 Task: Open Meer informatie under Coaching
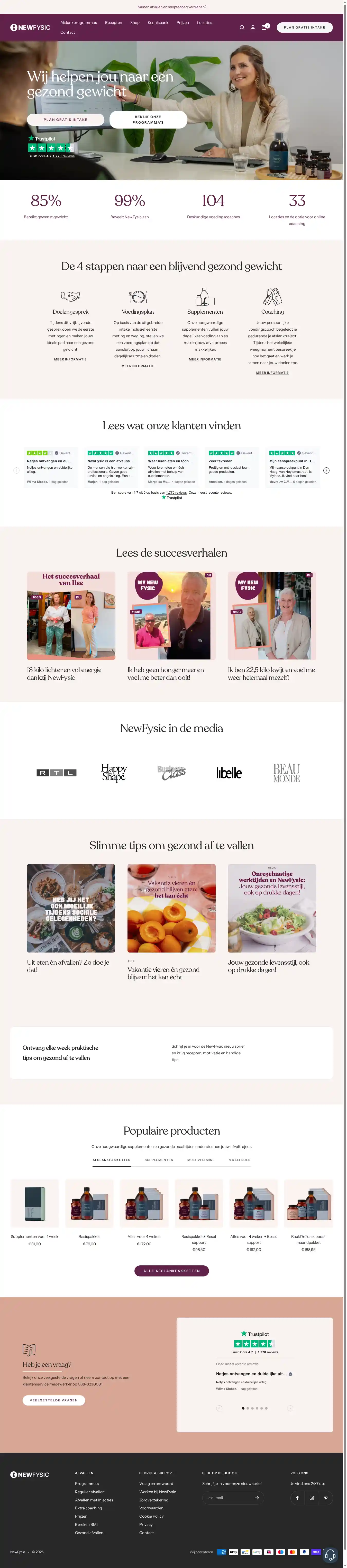(272, 373)
